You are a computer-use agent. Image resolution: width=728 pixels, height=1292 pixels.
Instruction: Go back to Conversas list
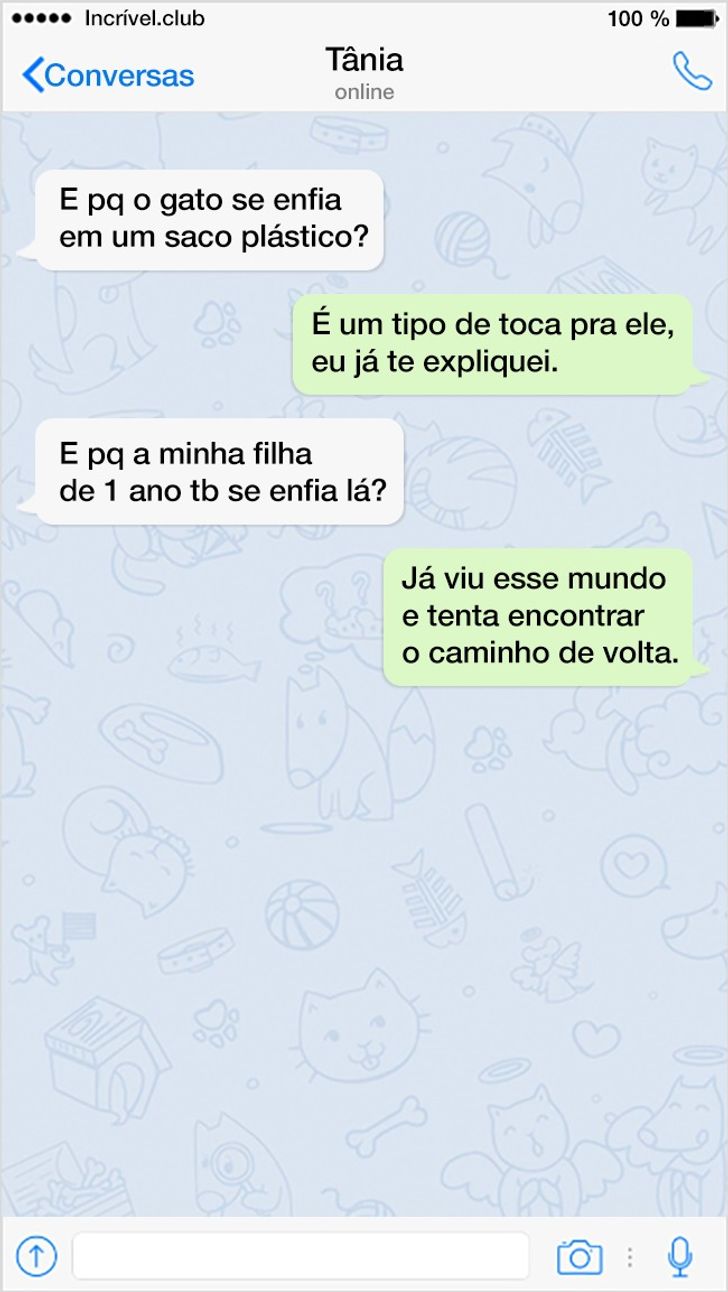point(108,75)
